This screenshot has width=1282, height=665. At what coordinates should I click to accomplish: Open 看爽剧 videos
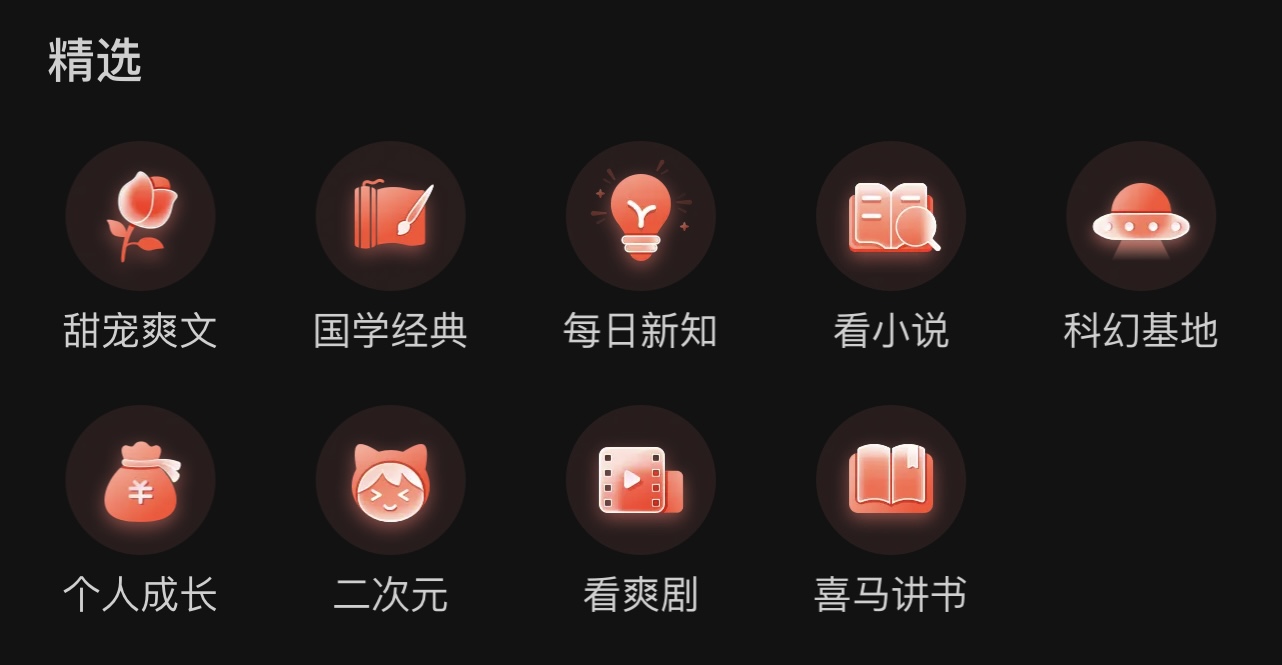pyautogui.click(x=640, y=481)
